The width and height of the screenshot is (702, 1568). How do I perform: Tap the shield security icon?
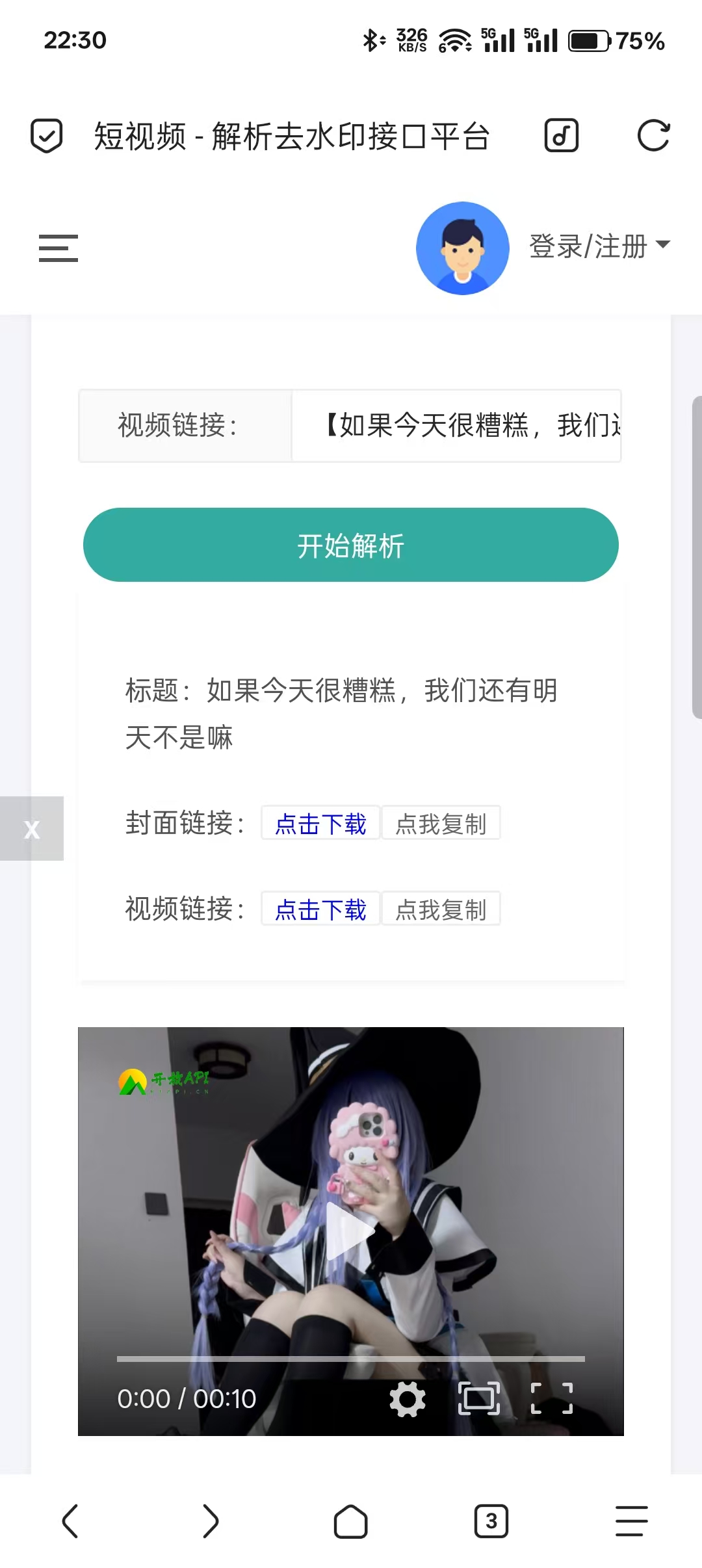(x=47, y=136)
